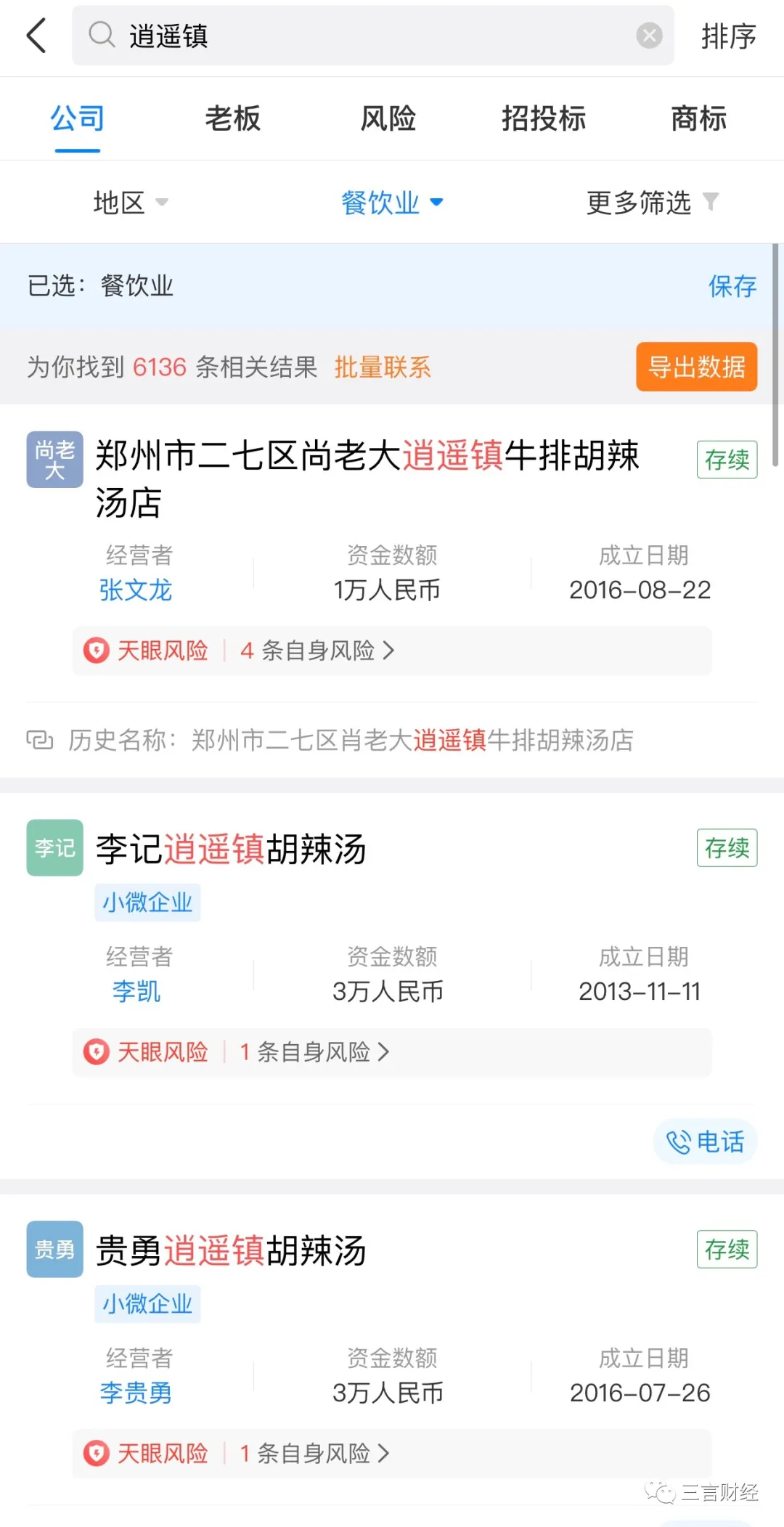This screenshot has width=784, height=1527.
Task: Tap the 导出数据 export button
Action: pos(696,367)
